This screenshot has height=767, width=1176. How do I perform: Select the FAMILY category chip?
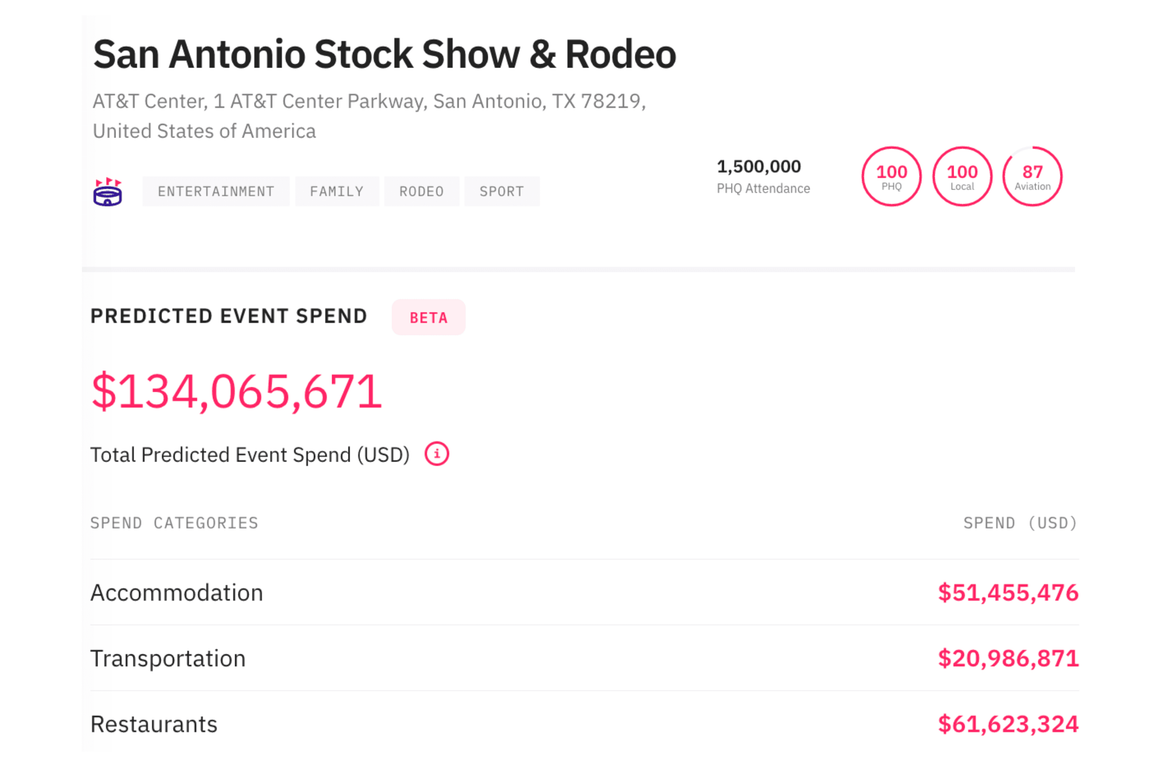coord(336,191)
